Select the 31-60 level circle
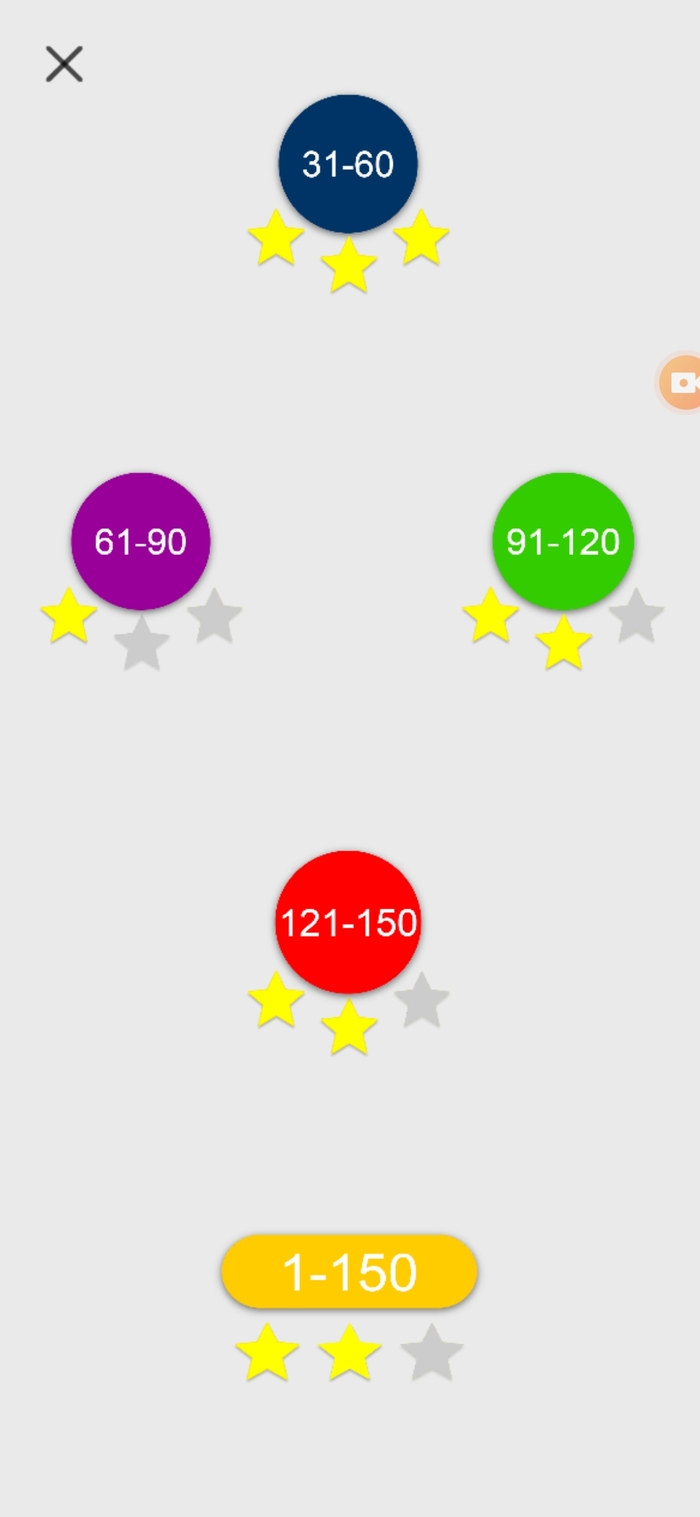The width and height of the screenshot is (700, 1517). [348, 164]
